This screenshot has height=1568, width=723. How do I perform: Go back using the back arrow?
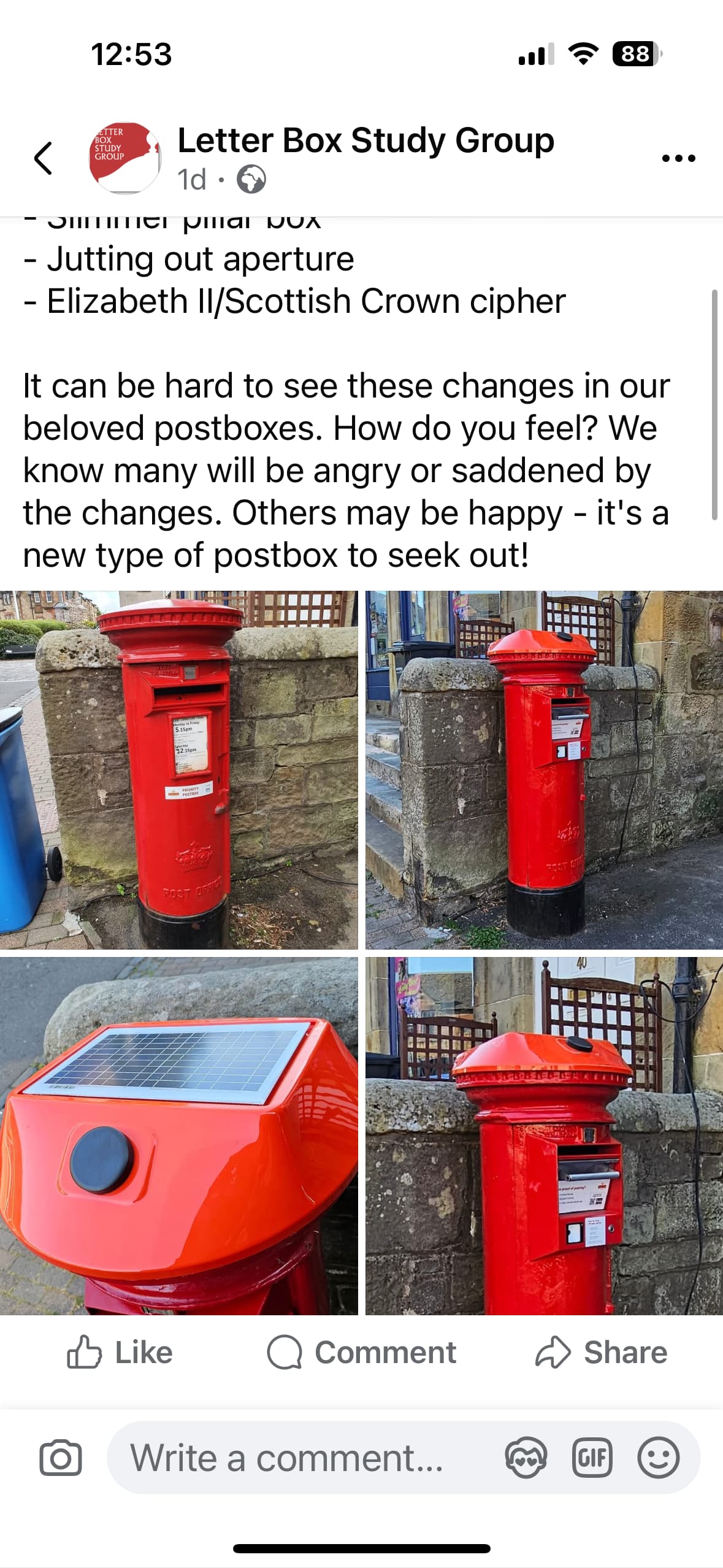point(43,158)
